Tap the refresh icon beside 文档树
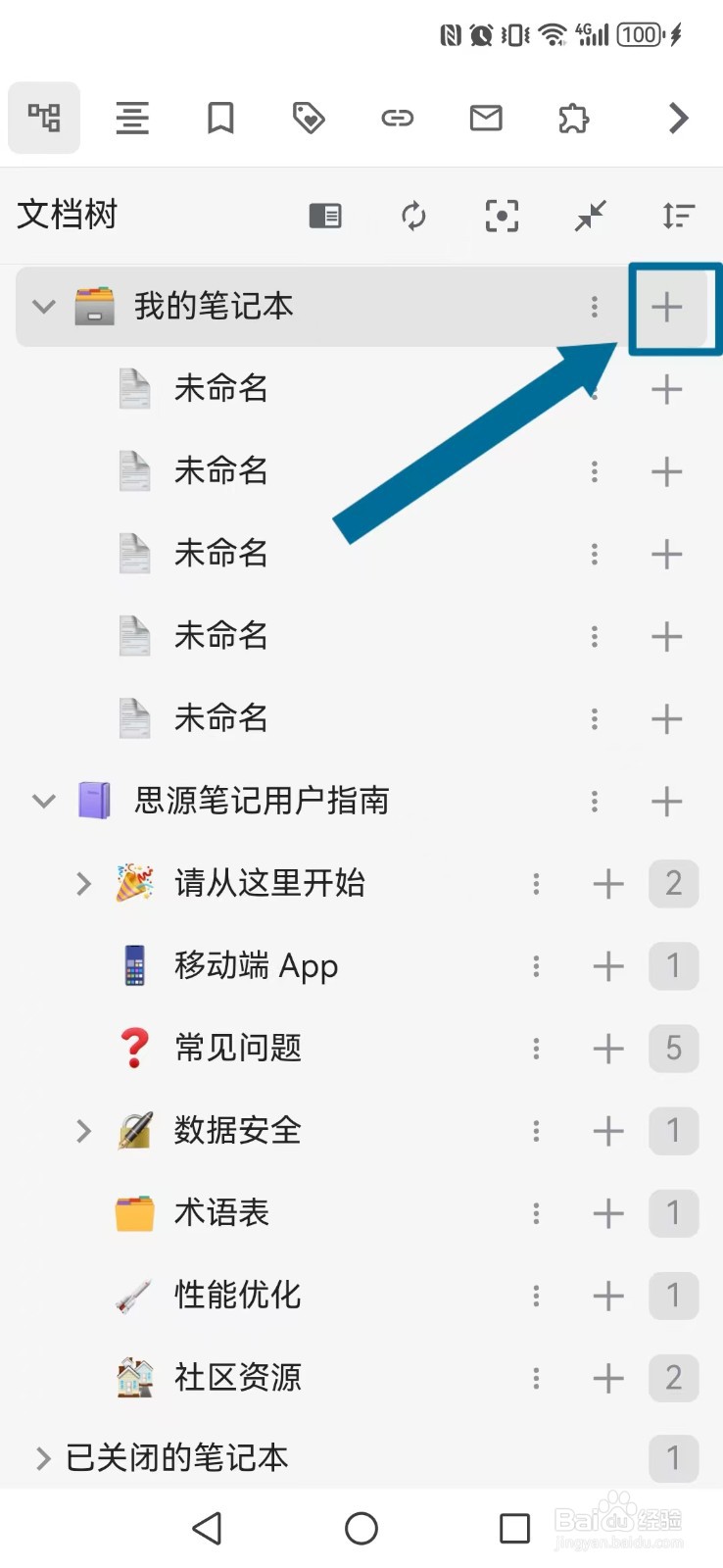The image size is (723, 1568). (412, 216)
